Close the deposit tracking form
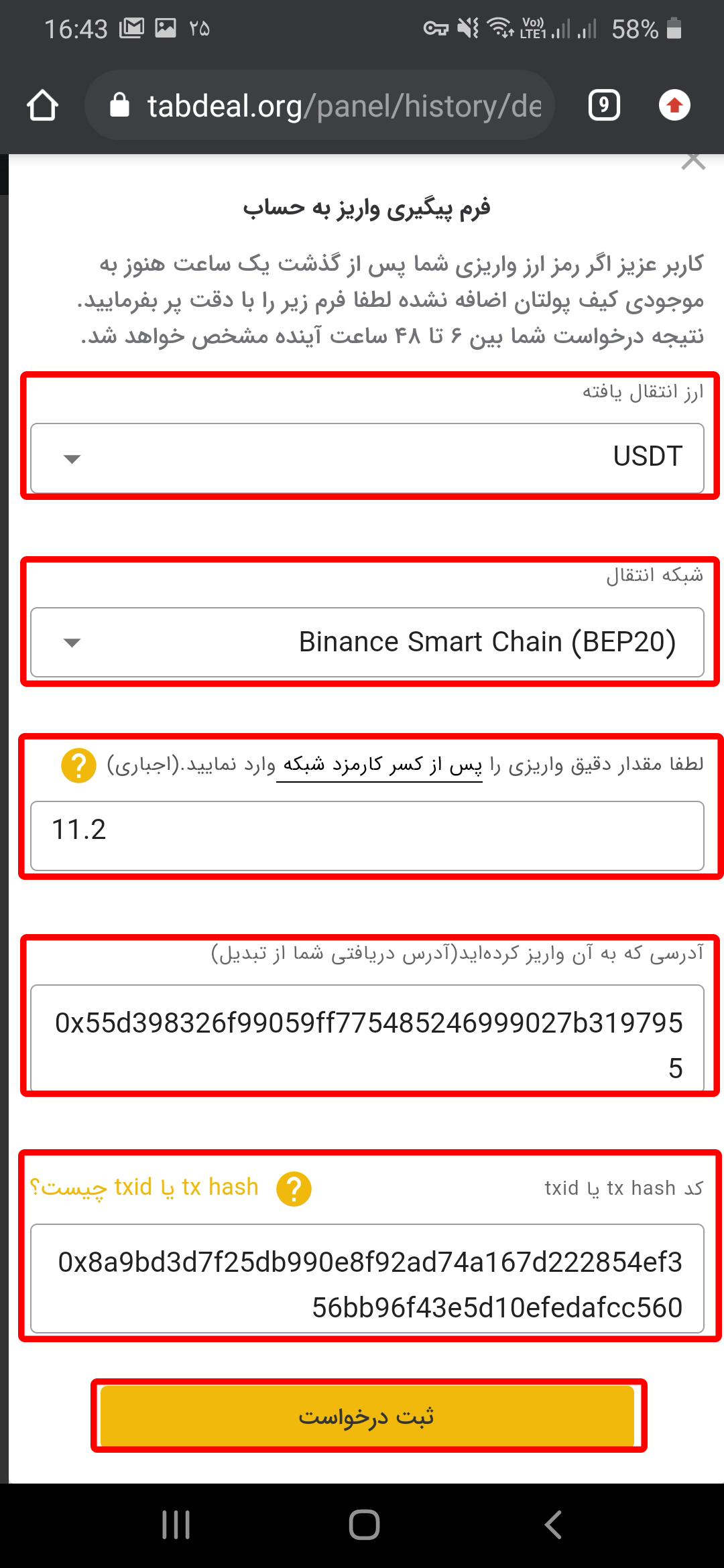Screen dimensions: 724x1568 coord(693,161)
